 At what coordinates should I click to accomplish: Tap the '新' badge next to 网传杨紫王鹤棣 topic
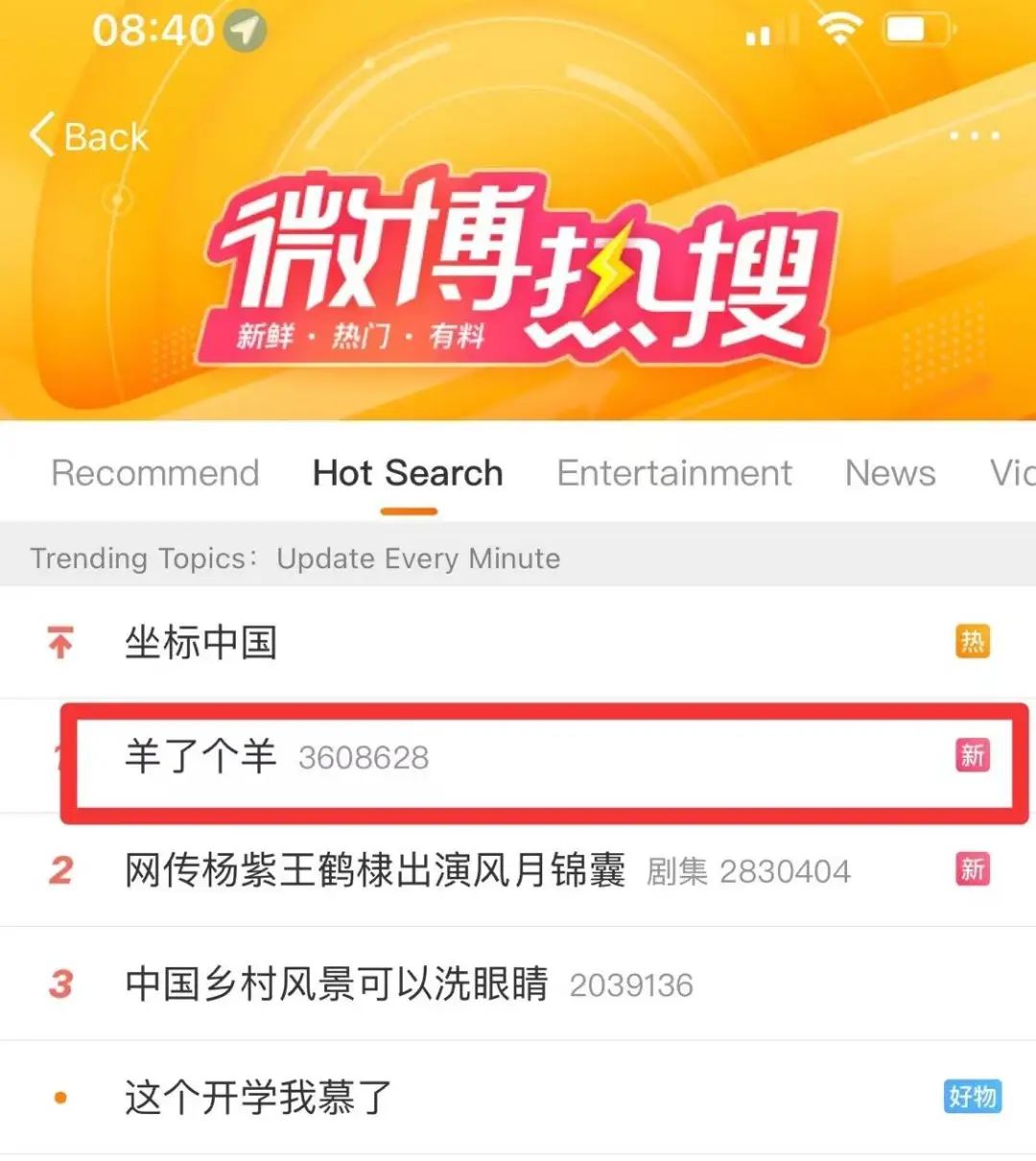tap(972, 869)
